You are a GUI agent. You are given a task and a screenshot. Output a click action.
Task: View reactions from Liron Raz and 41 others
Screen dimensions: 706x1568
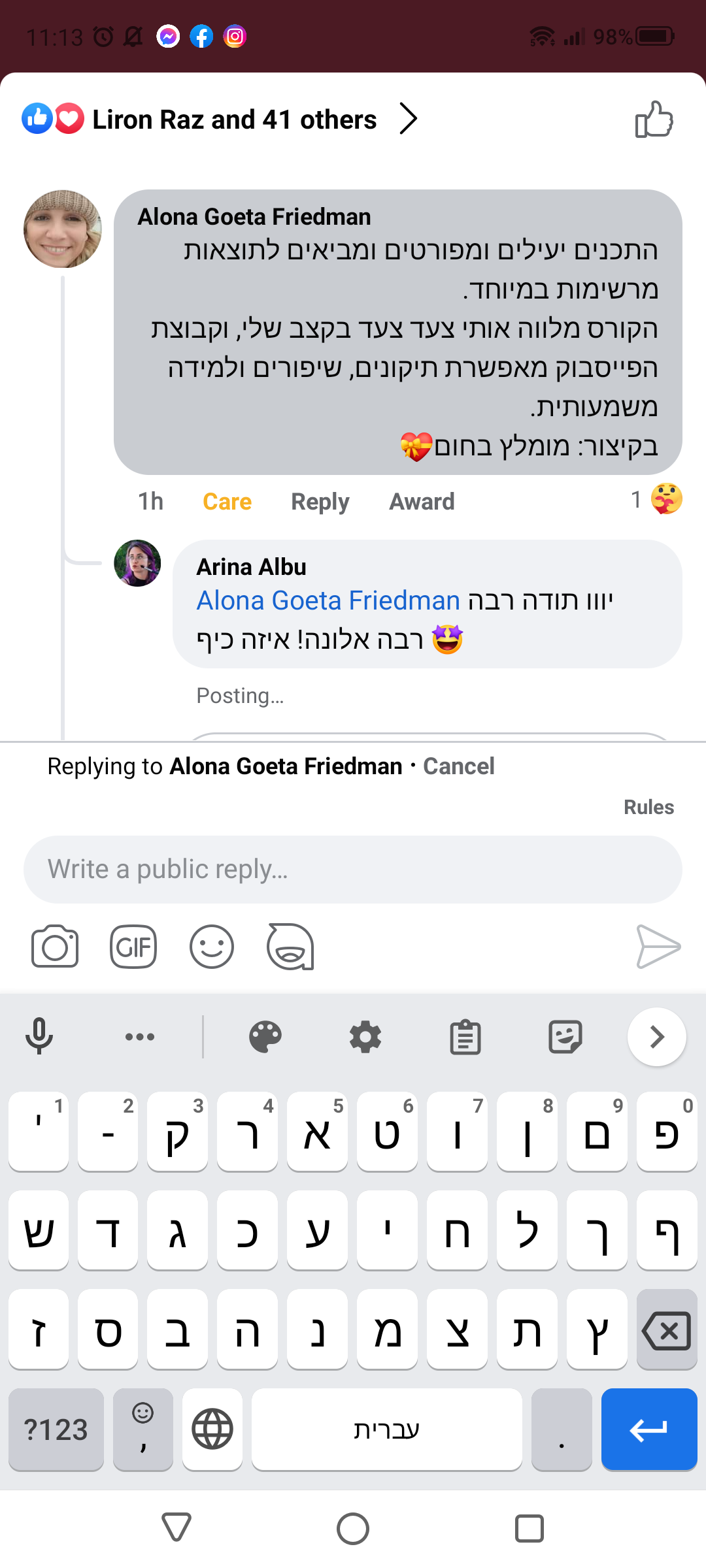point(234,120)
